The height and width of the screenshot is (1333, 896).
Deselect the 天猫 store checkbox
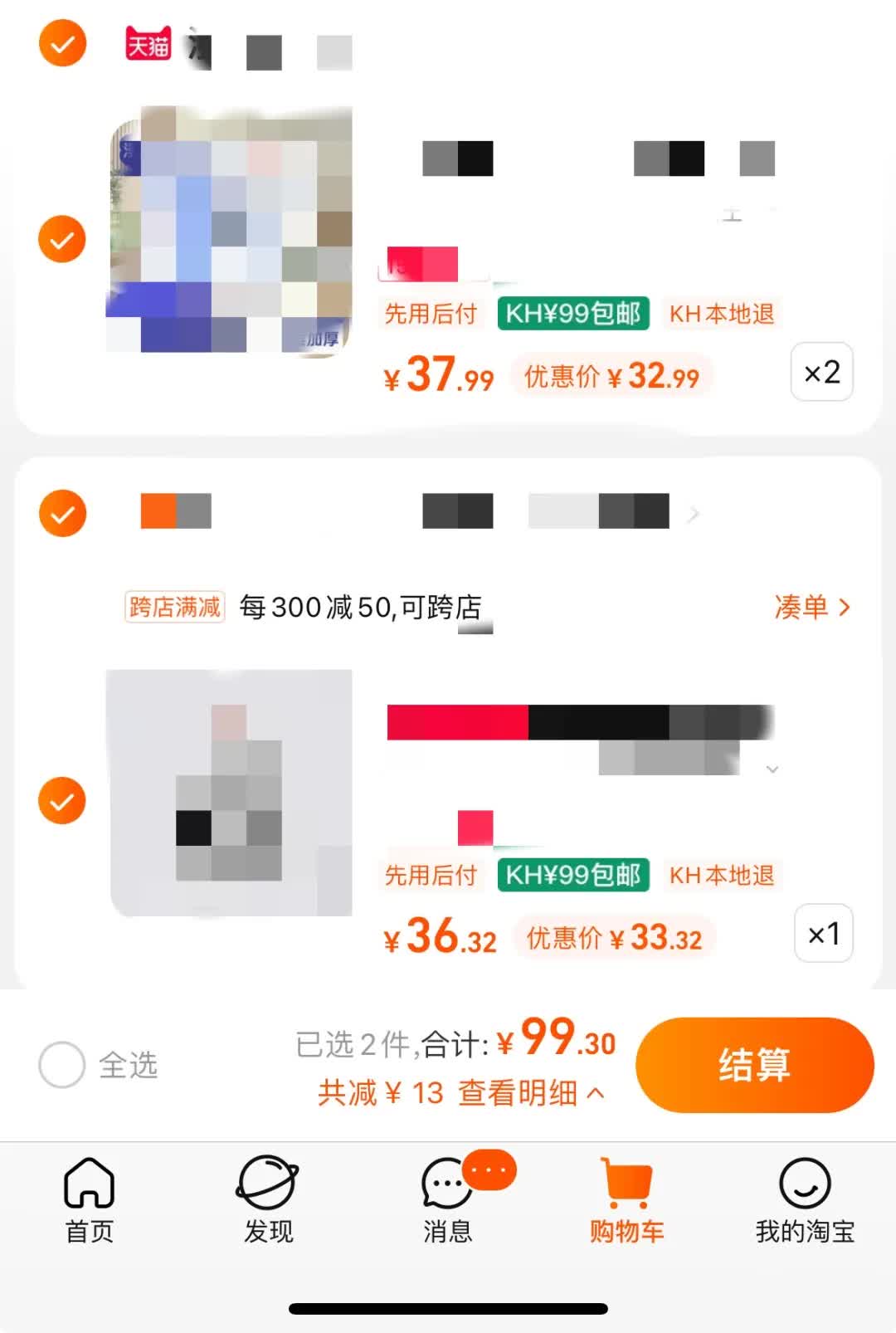click(x=62, y=43)
